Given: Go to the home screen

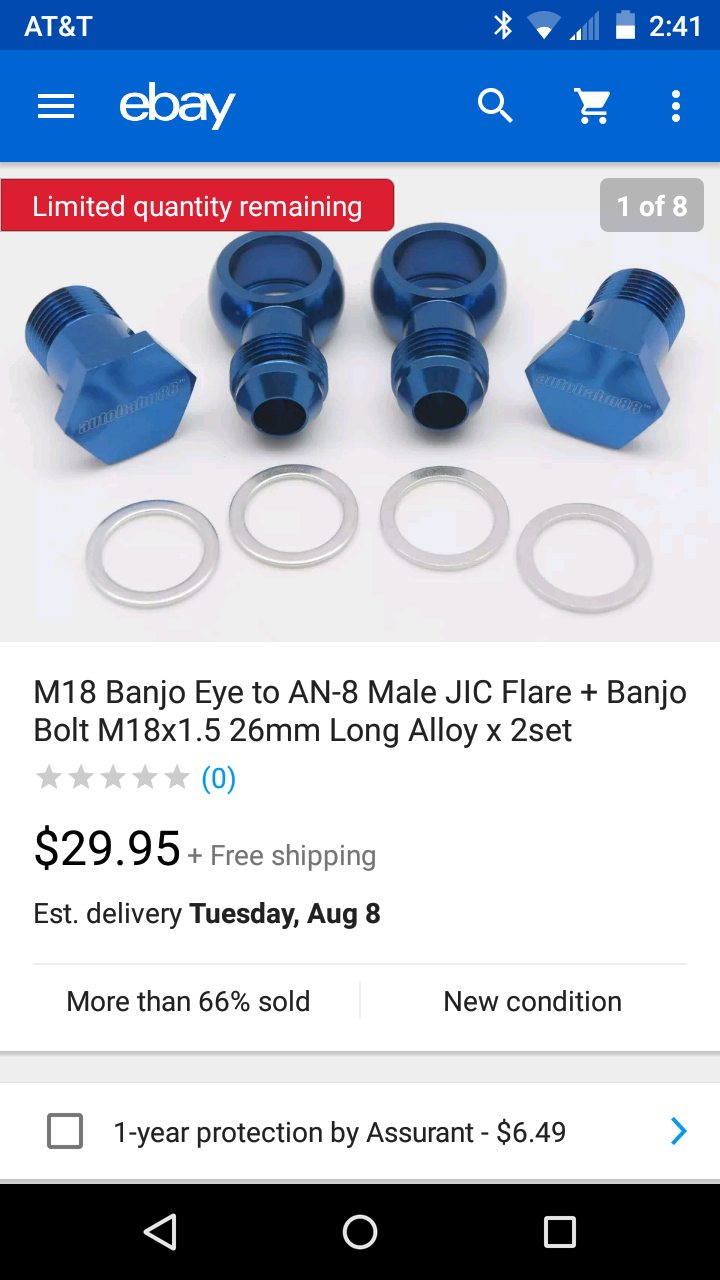Looking at the screenshot, I should click(x=360, y=1232).
